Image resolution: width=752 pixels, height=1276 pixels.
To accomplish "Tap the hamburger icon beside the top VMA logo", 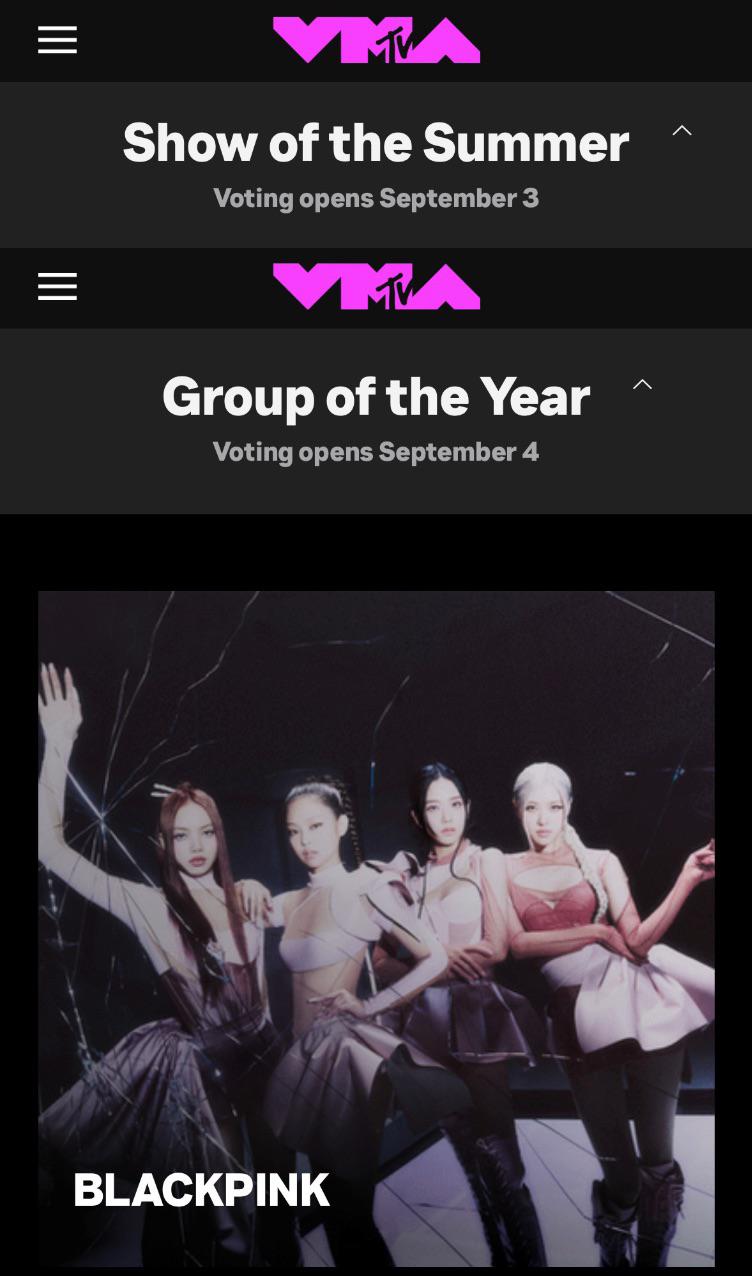I will click(x=57, y=40).
